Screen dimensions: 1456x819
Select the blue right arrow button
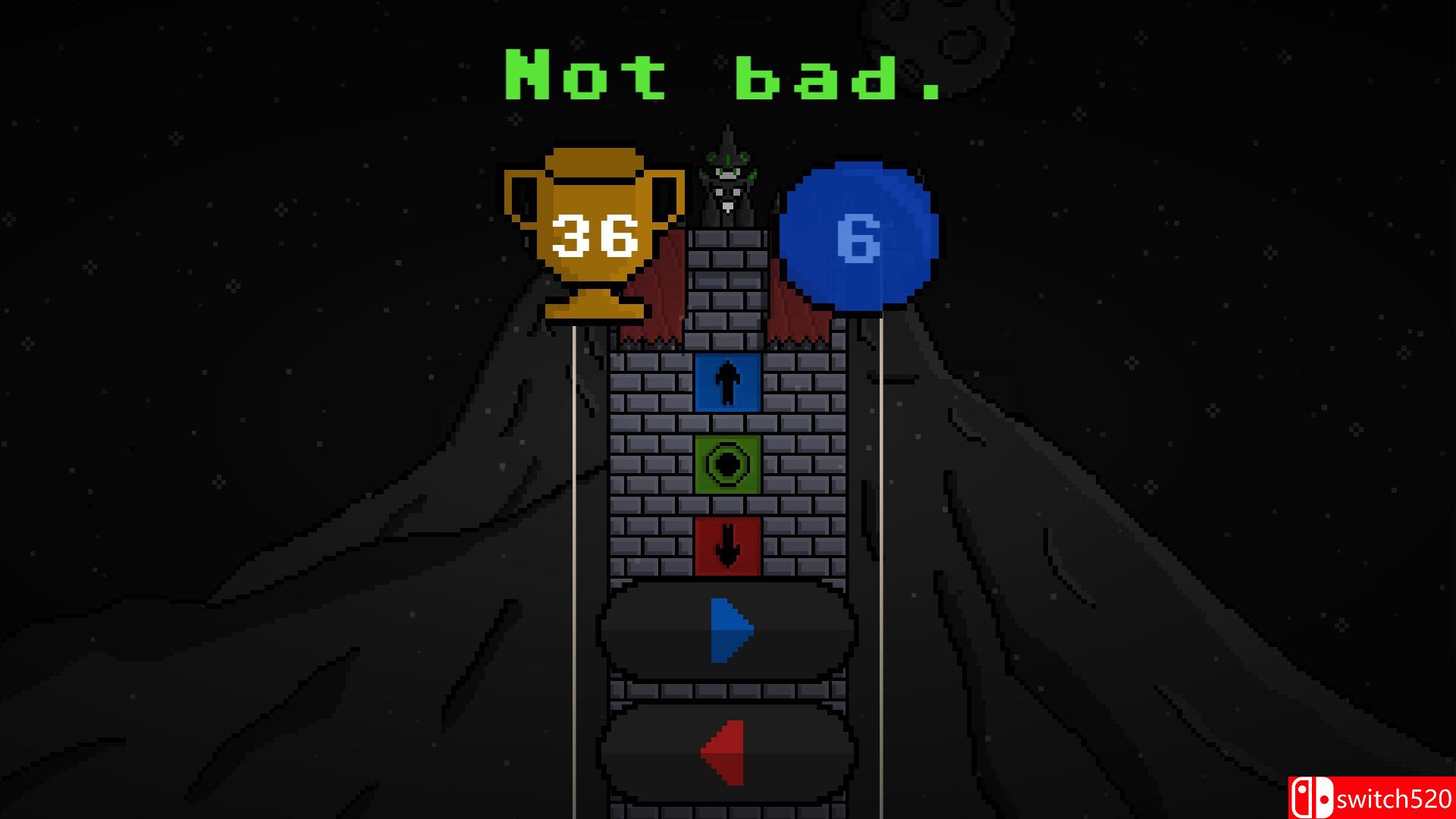click(x=728, y=629)
